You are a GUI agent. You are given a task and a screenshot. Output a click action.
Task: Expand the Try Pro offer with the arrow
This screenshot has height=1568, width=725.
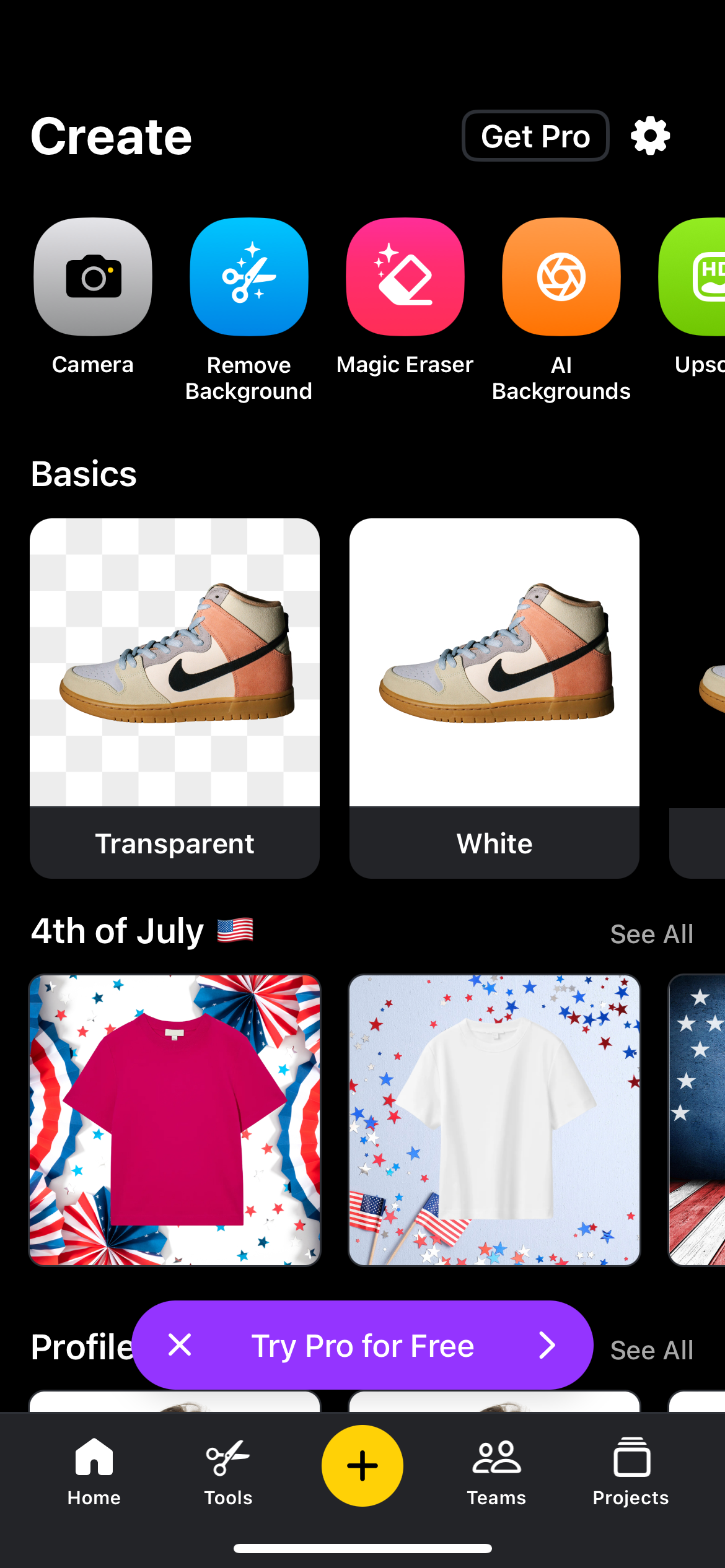pyautogui.click(x=548, y=1345)
